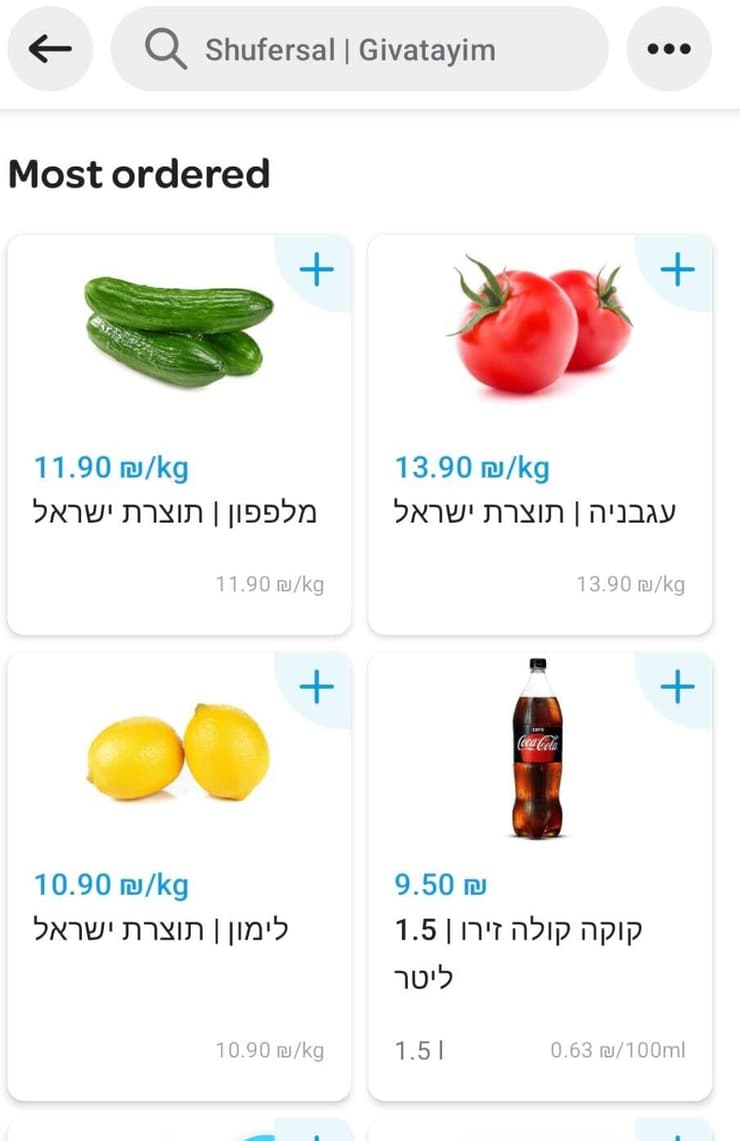Click the 0.63 per 100ml unit price
This screenshot has width=740, height=1141.
(x=620, y=1050)
